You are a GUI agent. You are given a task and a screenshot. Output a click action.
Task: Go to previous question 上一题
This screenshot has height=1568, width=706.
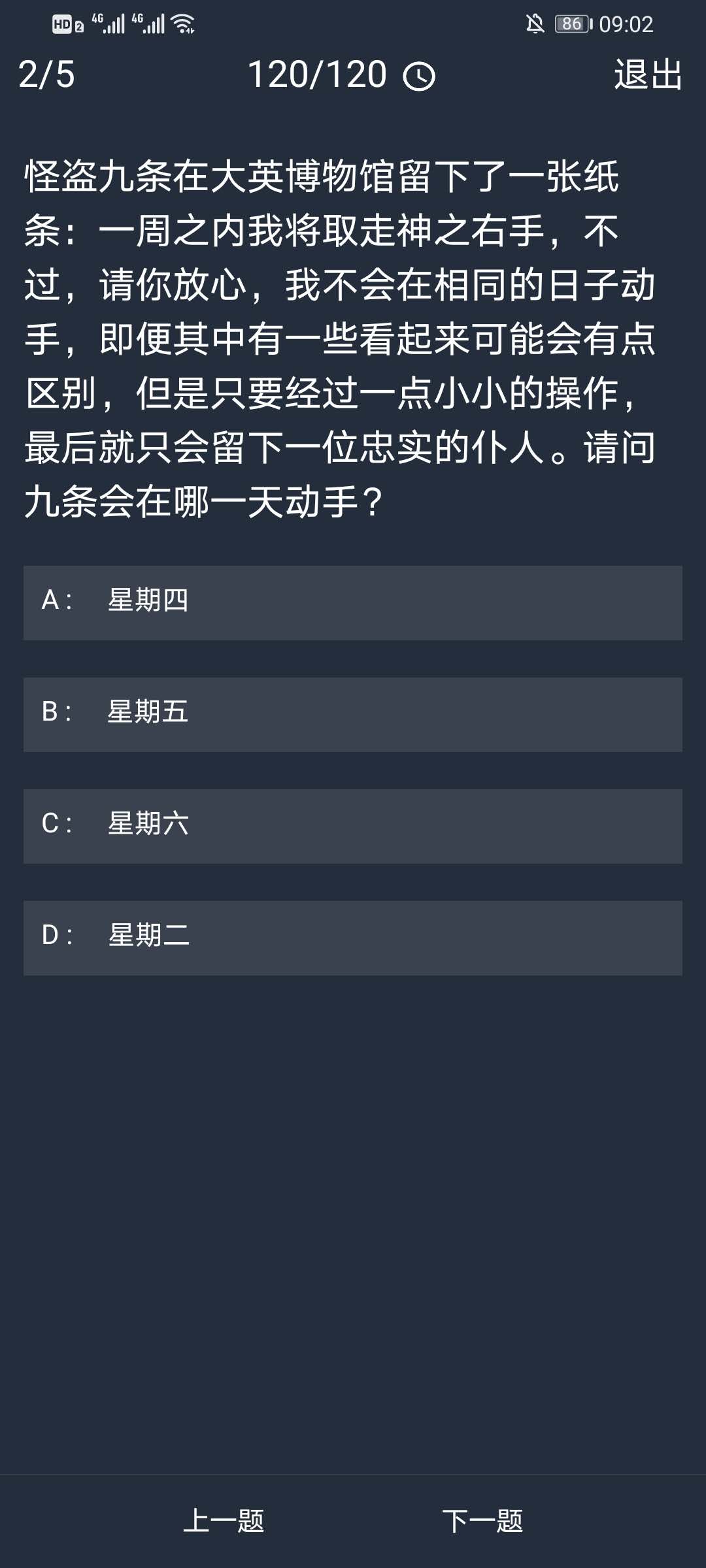[x=224, y=1521]
